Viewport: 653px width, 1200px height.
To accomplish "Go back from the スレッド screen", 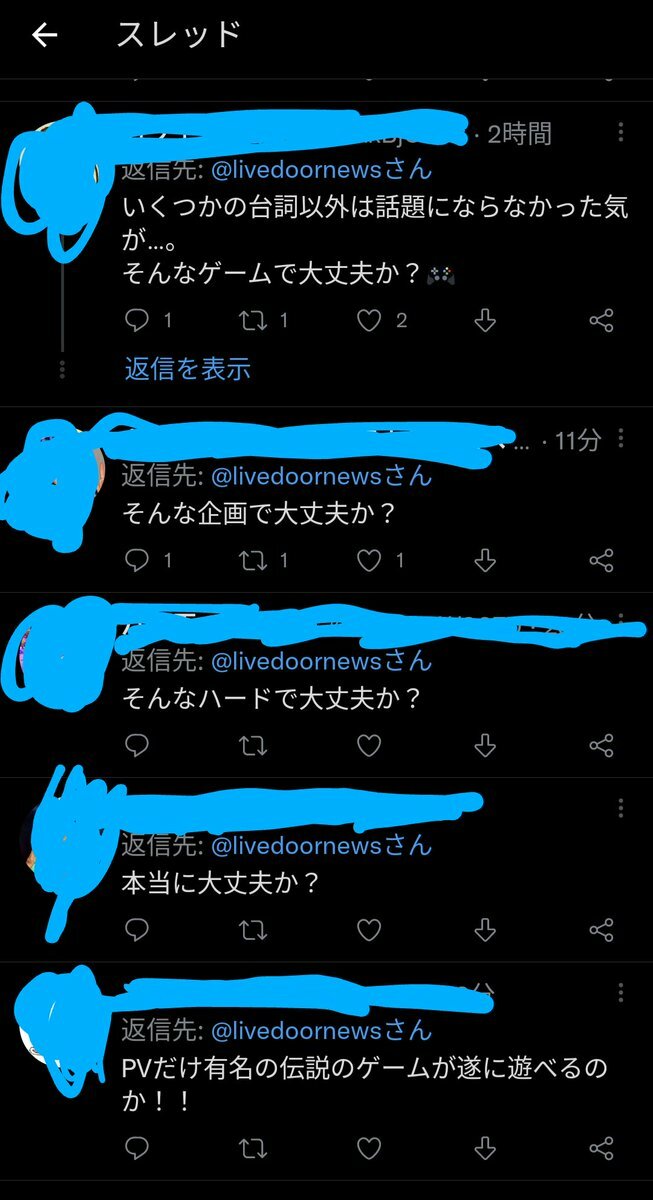I will coord(45,36).
